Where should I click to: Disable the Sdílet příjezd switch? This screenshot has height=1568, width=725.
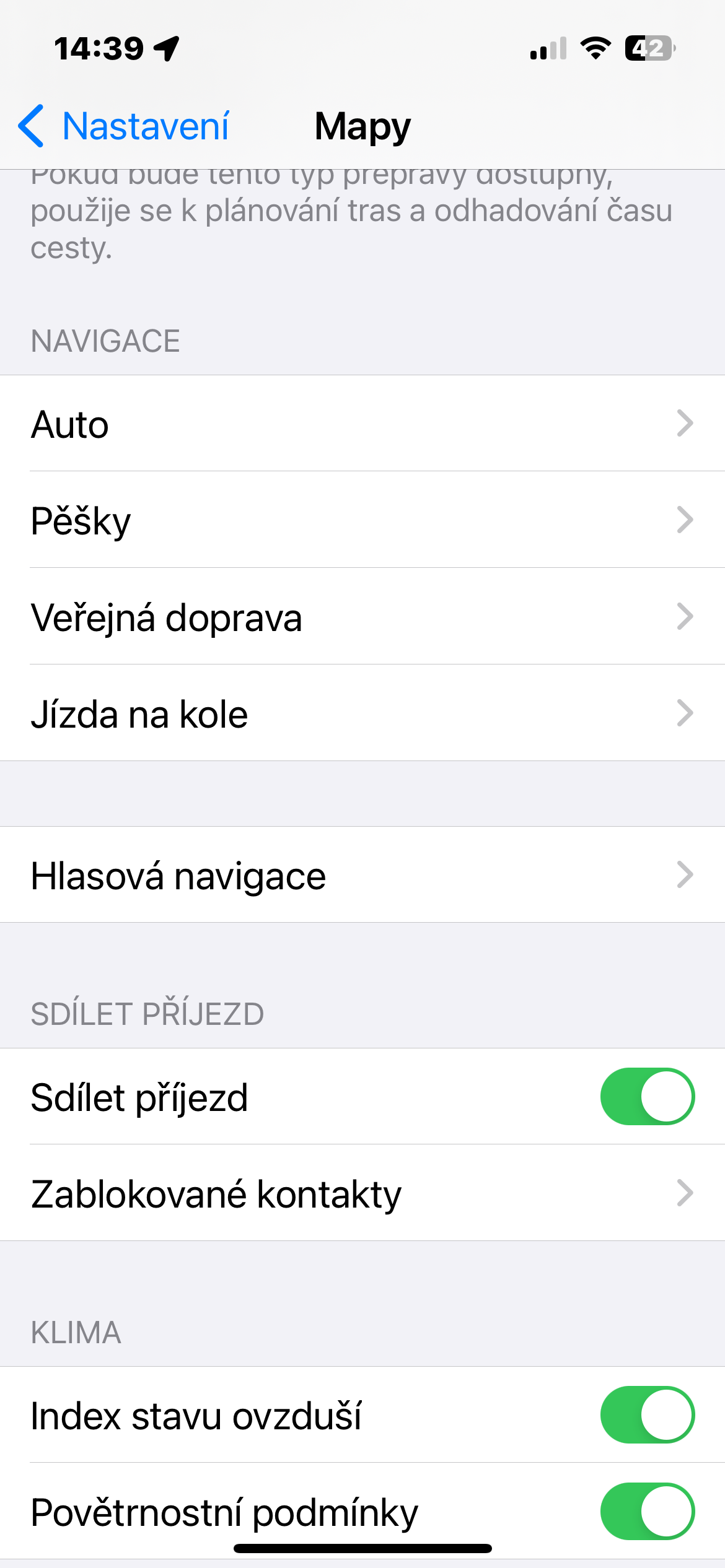[x=647, y=1096]
